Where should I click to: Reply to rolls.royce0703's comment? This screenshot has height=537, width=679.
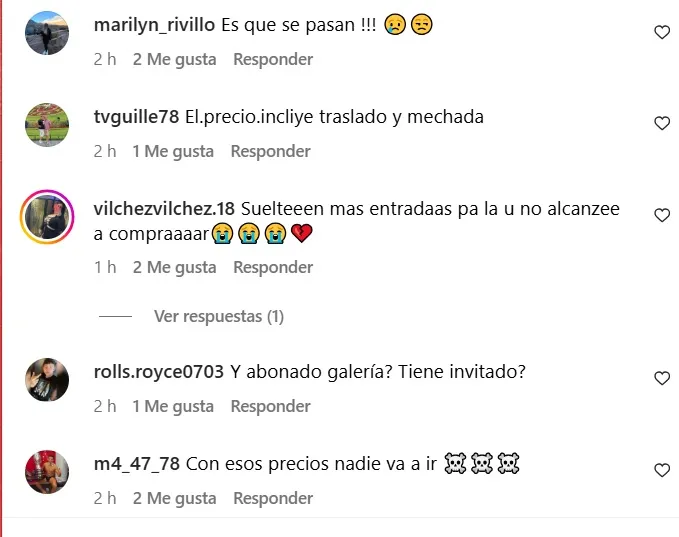[270, 406]
